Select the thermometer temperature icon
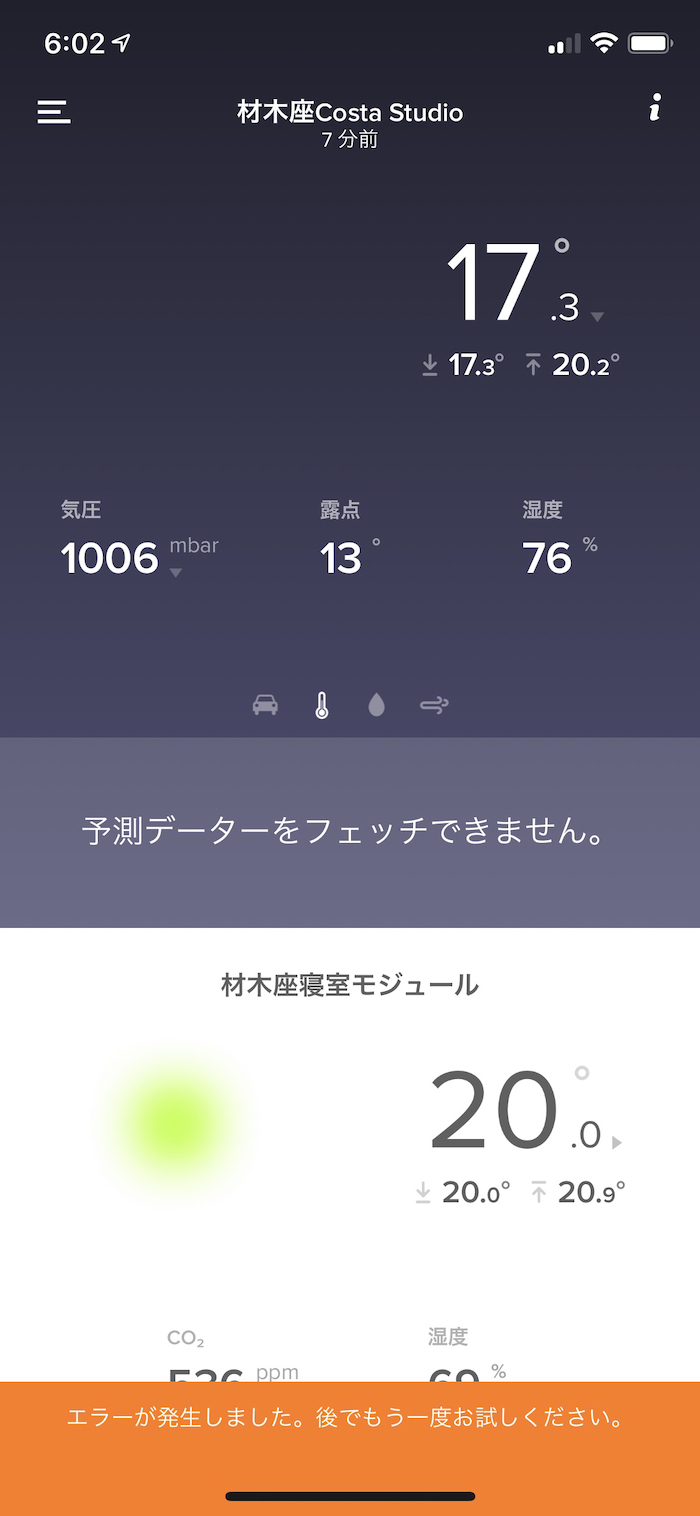 321,706
